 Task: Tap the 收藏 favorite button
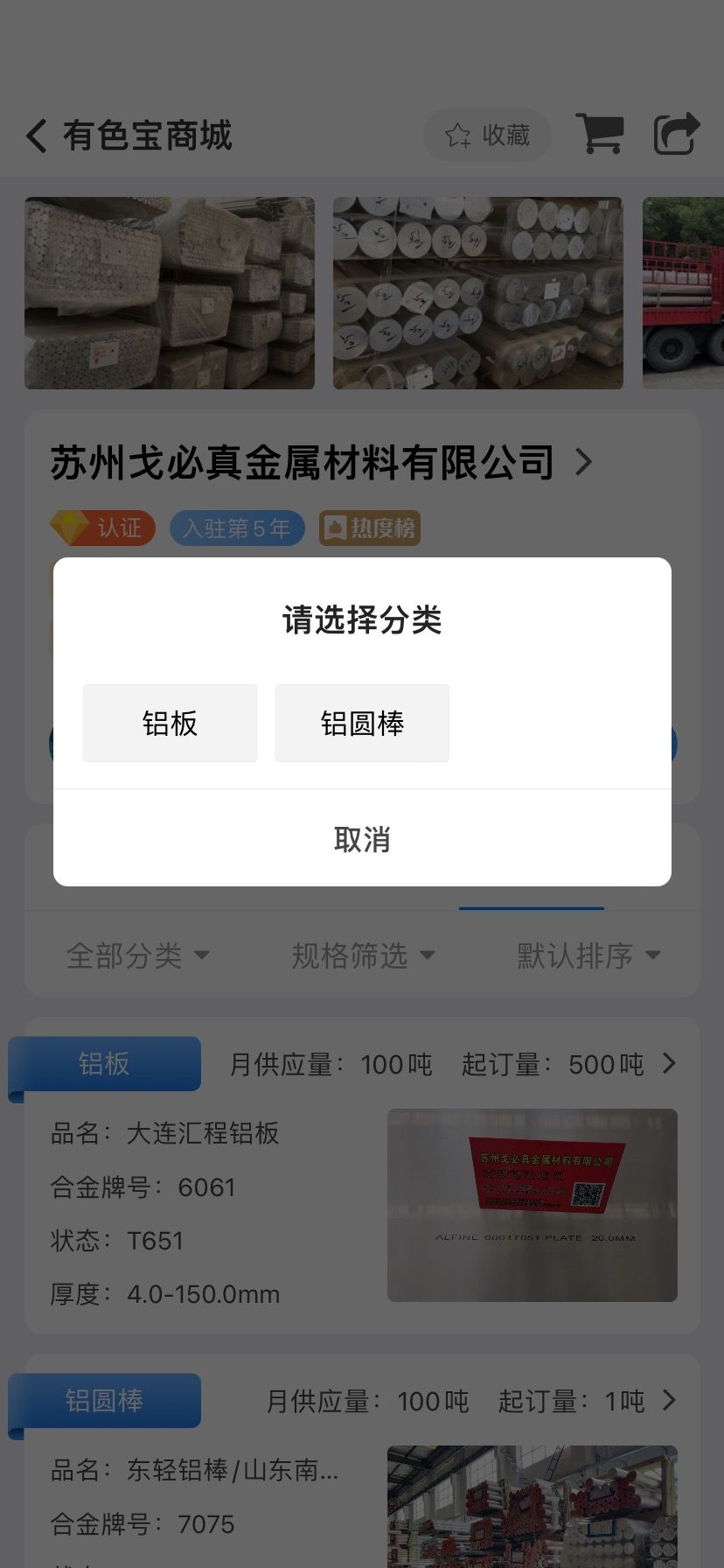point(487,135)
